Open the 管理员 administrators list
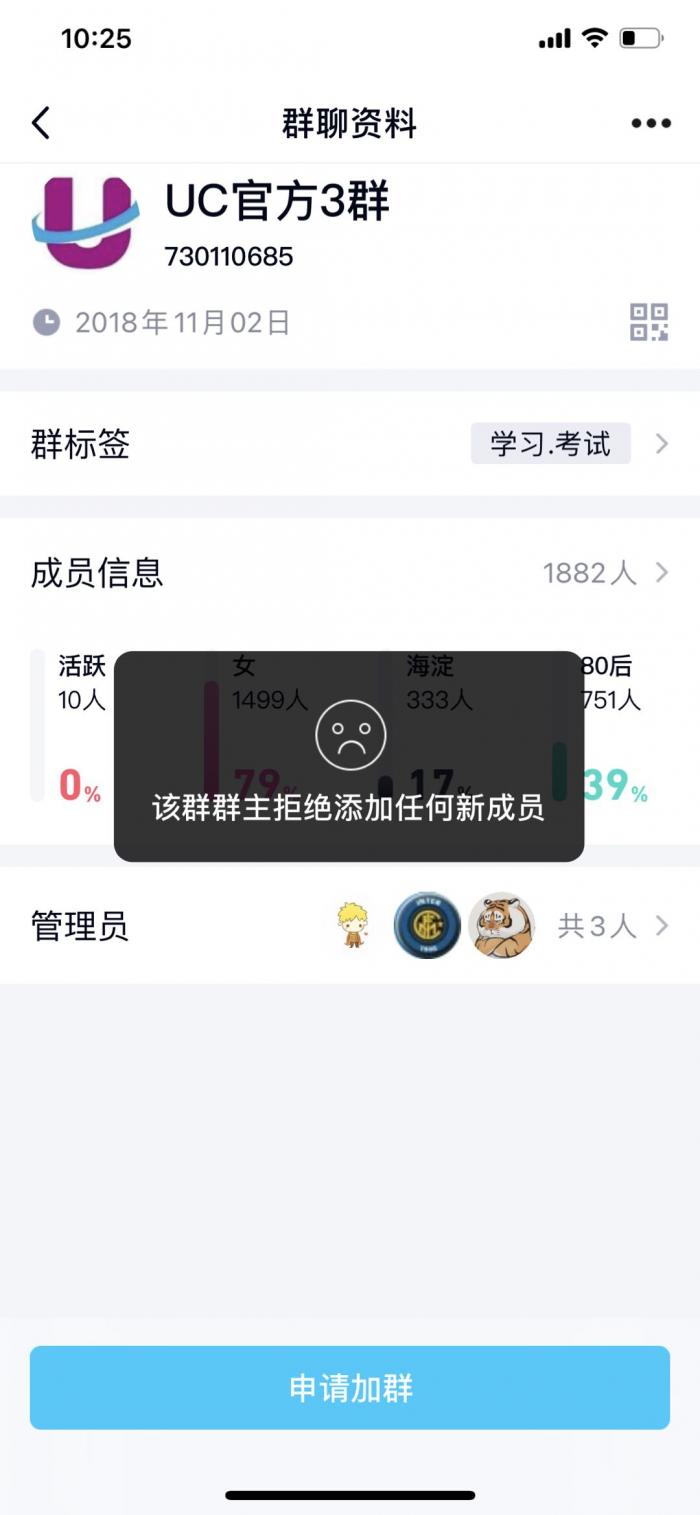 tap(350, 926)
